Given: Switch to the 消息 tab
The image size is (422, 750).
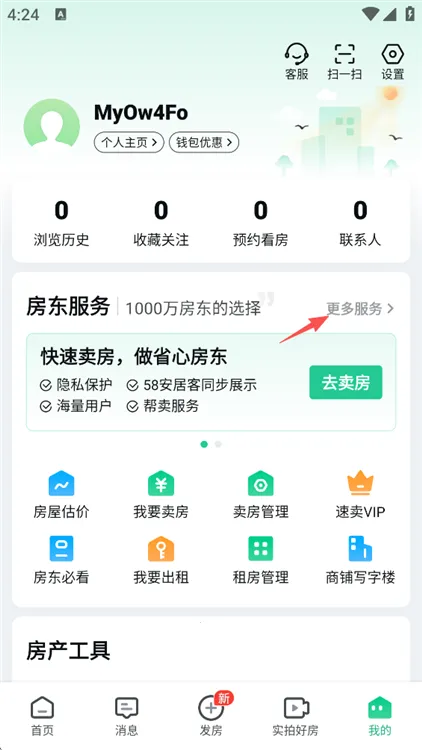Looking at the screenshot, I should coord(127,716).
